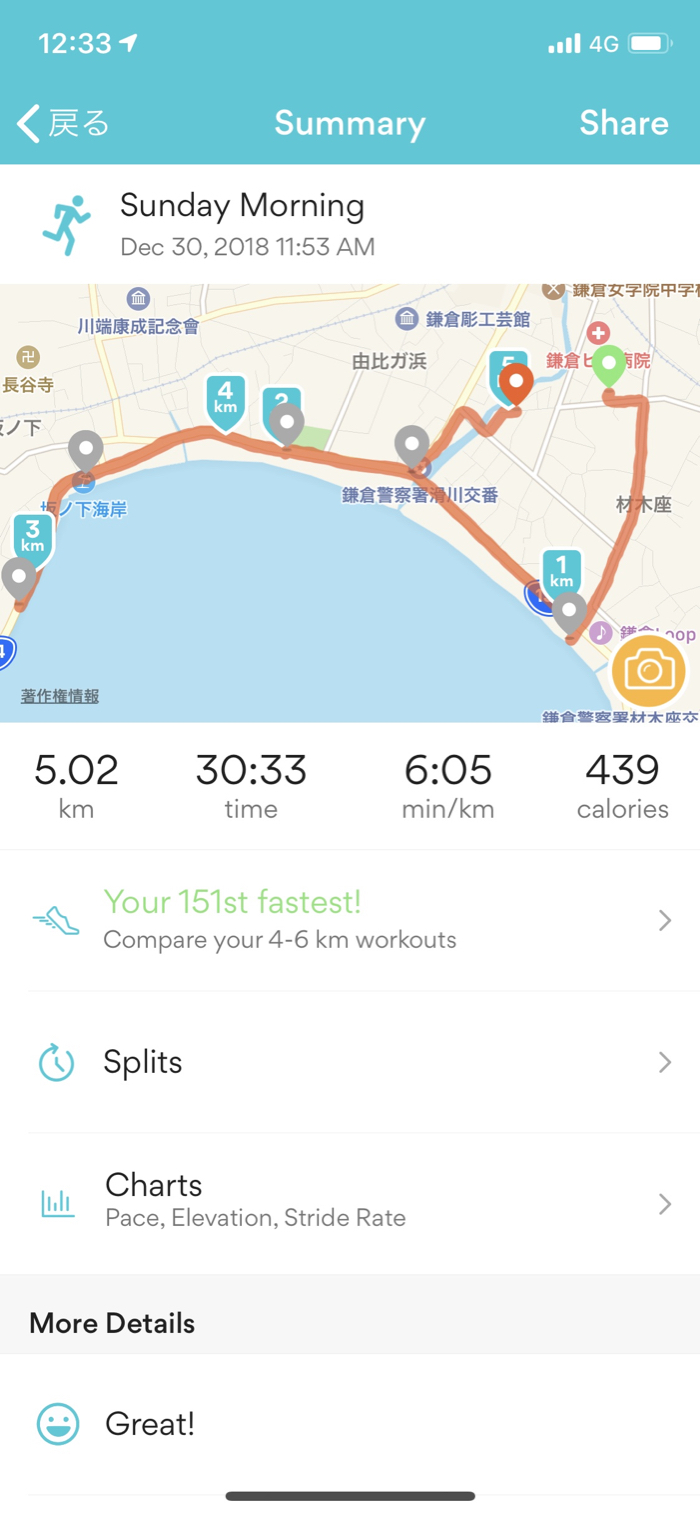Compare your 4-6 km workouts
The image size is (700, 1516).
(350, 921)
